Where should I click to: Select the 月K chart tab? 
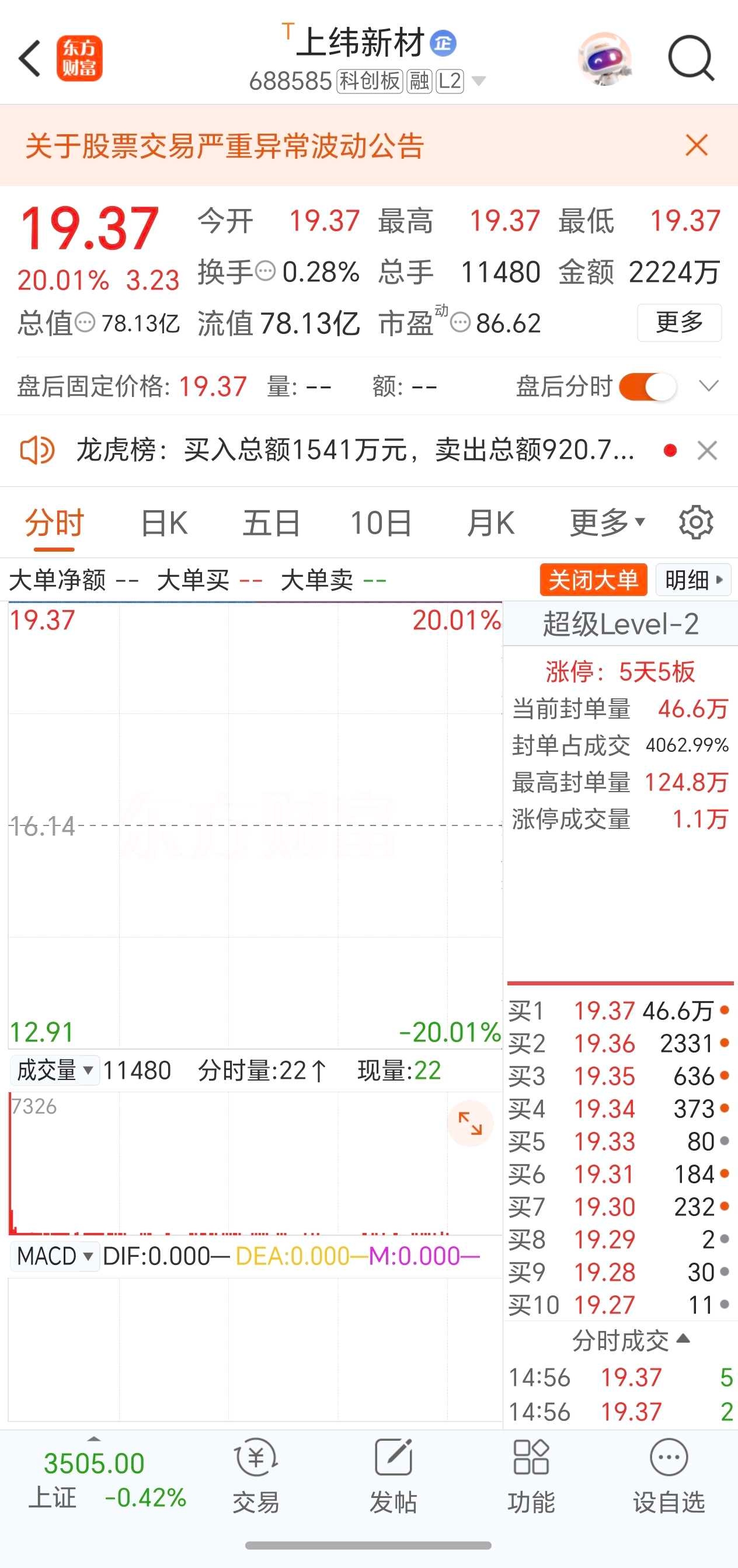(x=491, y=524)
